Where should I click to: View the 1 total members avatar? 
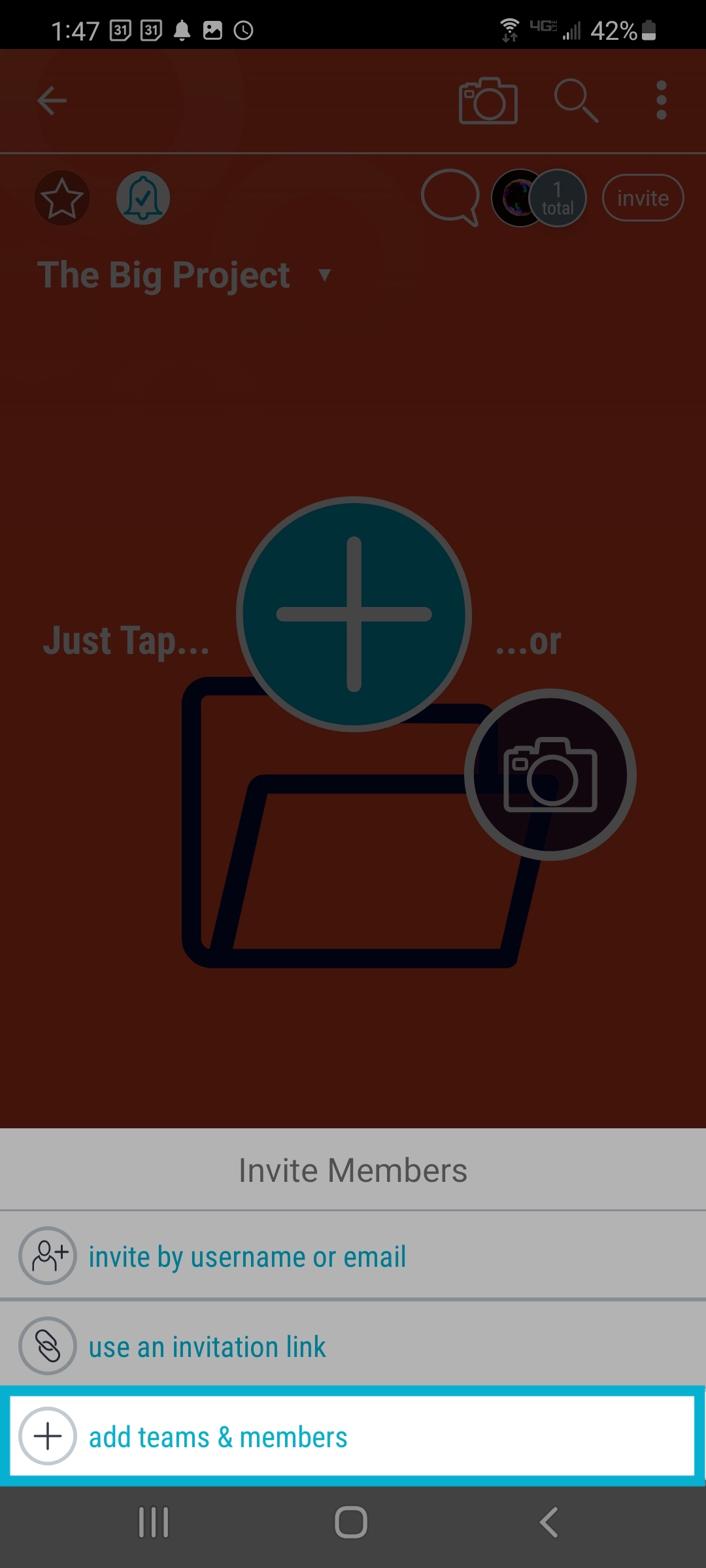point(540,198)
